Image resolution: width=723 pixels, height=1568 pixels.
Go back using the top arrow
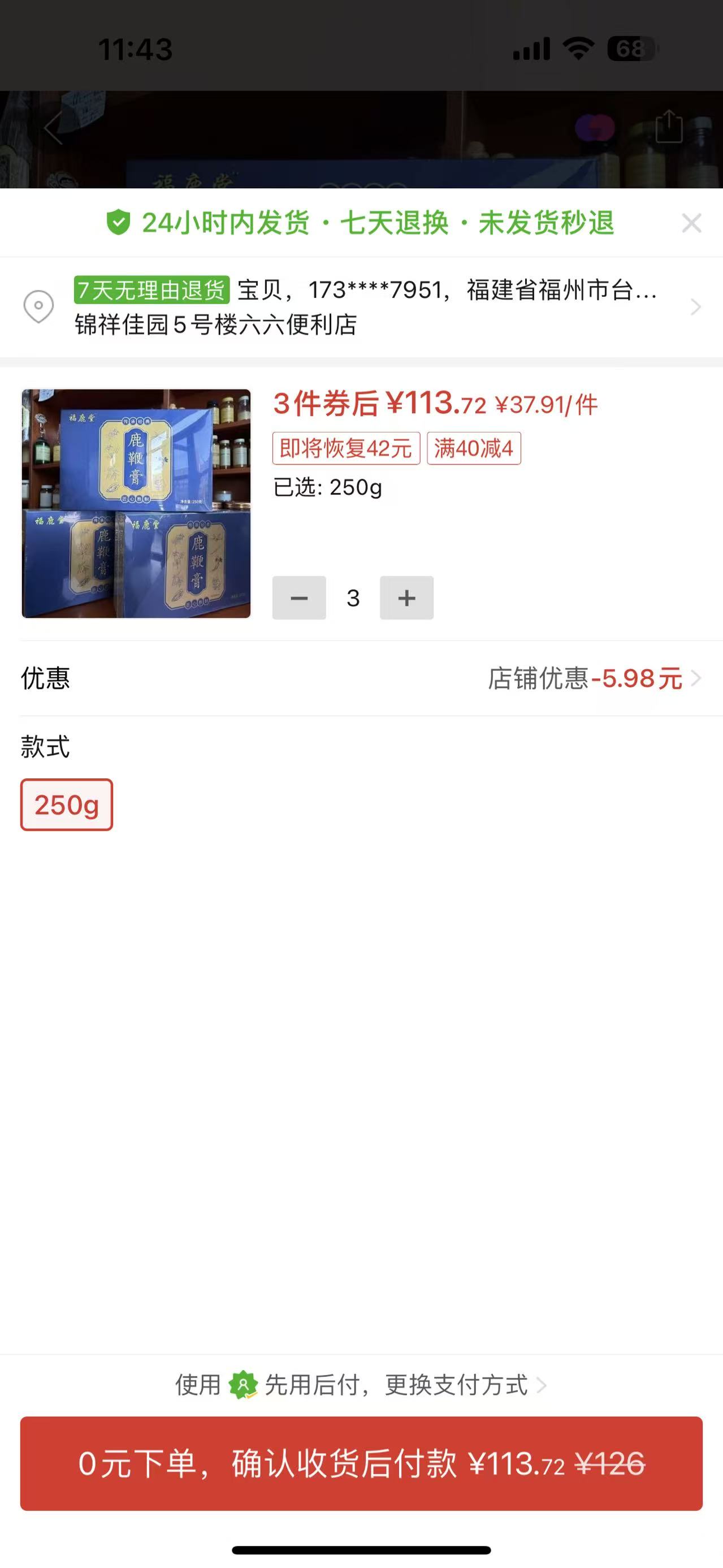[x=54, y=128]
